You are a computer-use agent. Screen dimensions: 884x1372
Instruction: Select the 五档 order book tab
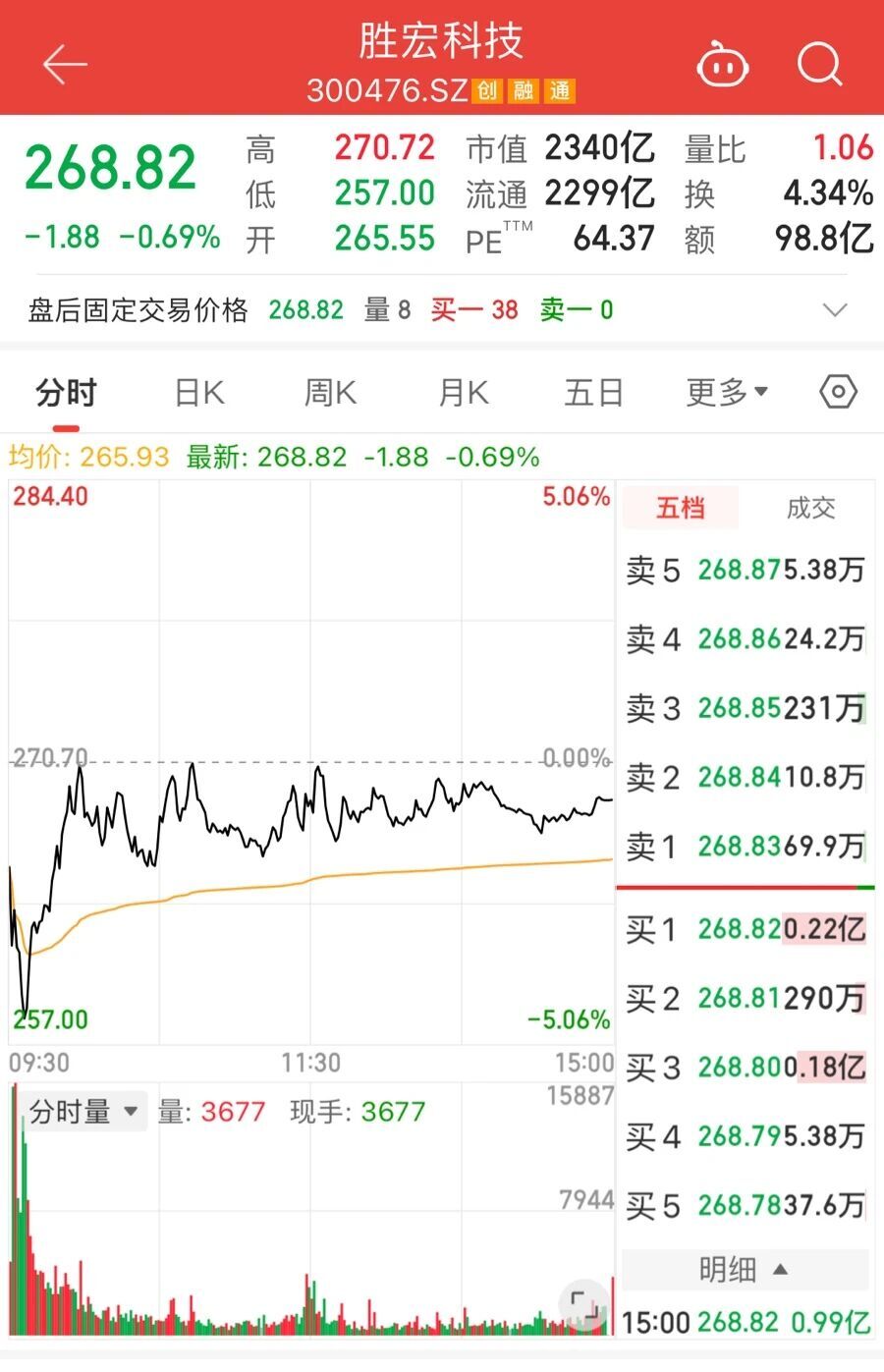(681, 508)
